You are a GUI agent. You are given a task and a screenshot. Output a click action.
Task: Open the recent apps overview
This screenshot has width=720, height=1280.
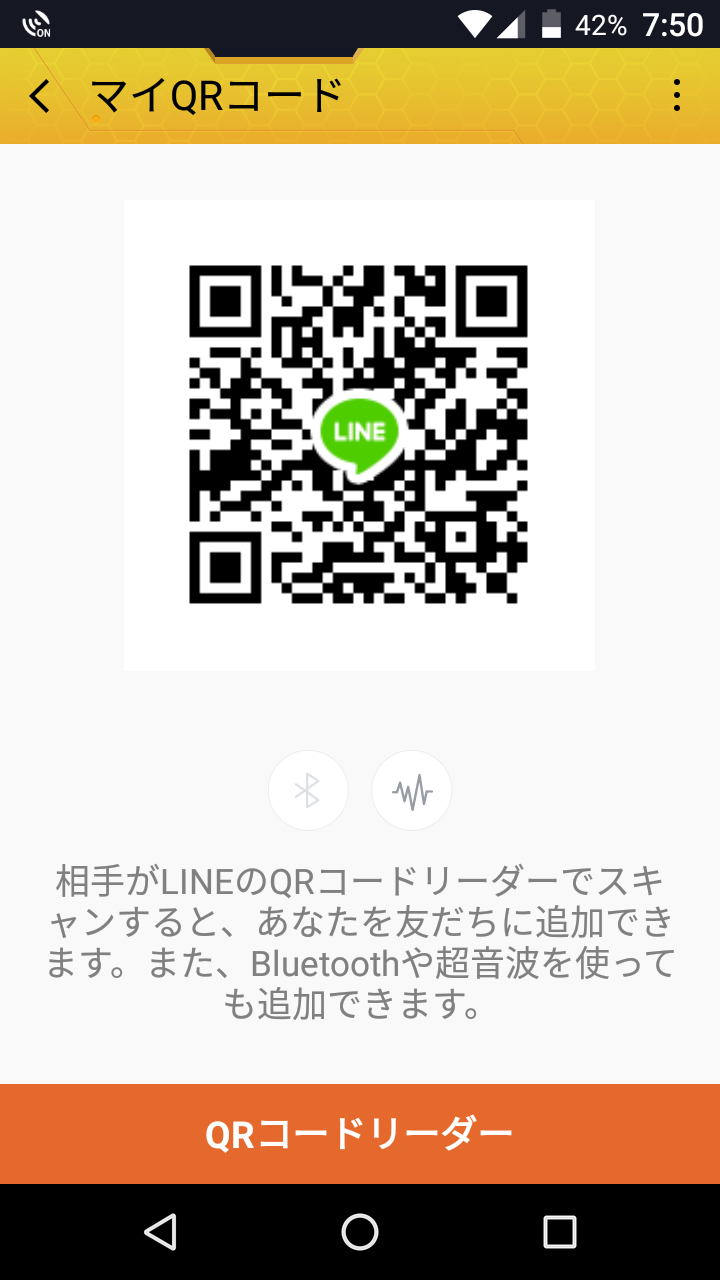tap(560, 1232)
